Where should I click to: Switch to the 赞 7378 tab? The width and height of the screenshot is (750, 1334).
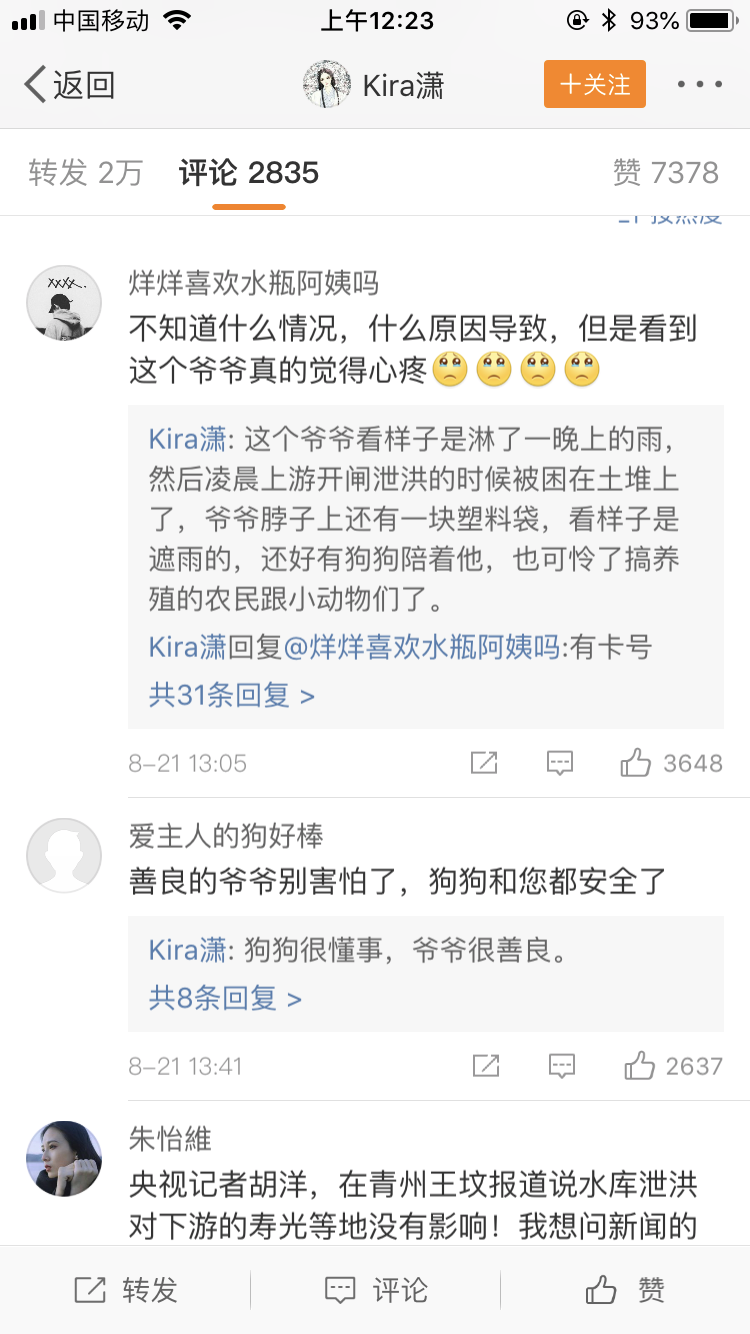[x=665, y=173]
